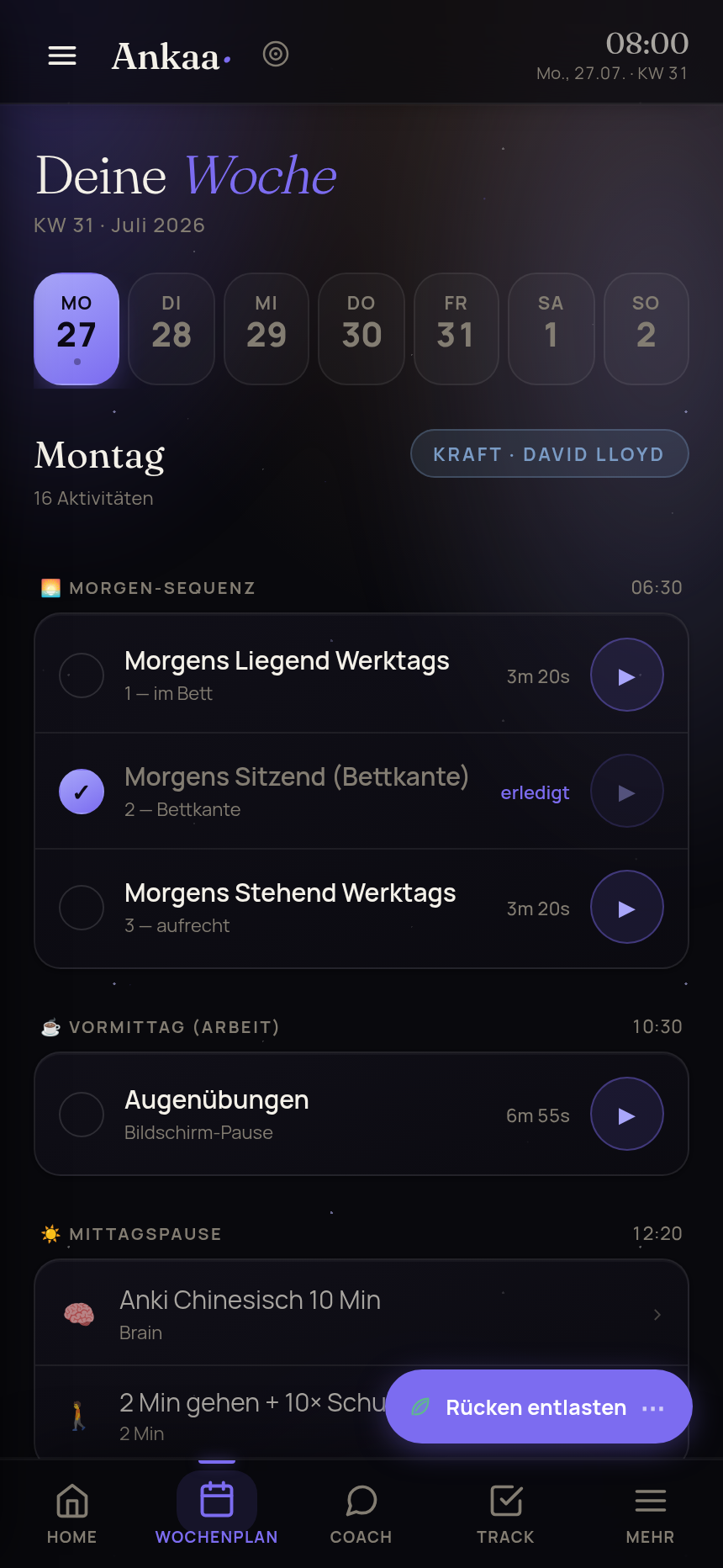Image resolution: width=723 pixels, height=1568 pixels.
Task: Open the hamburger menu drawer
Action: 62,56
